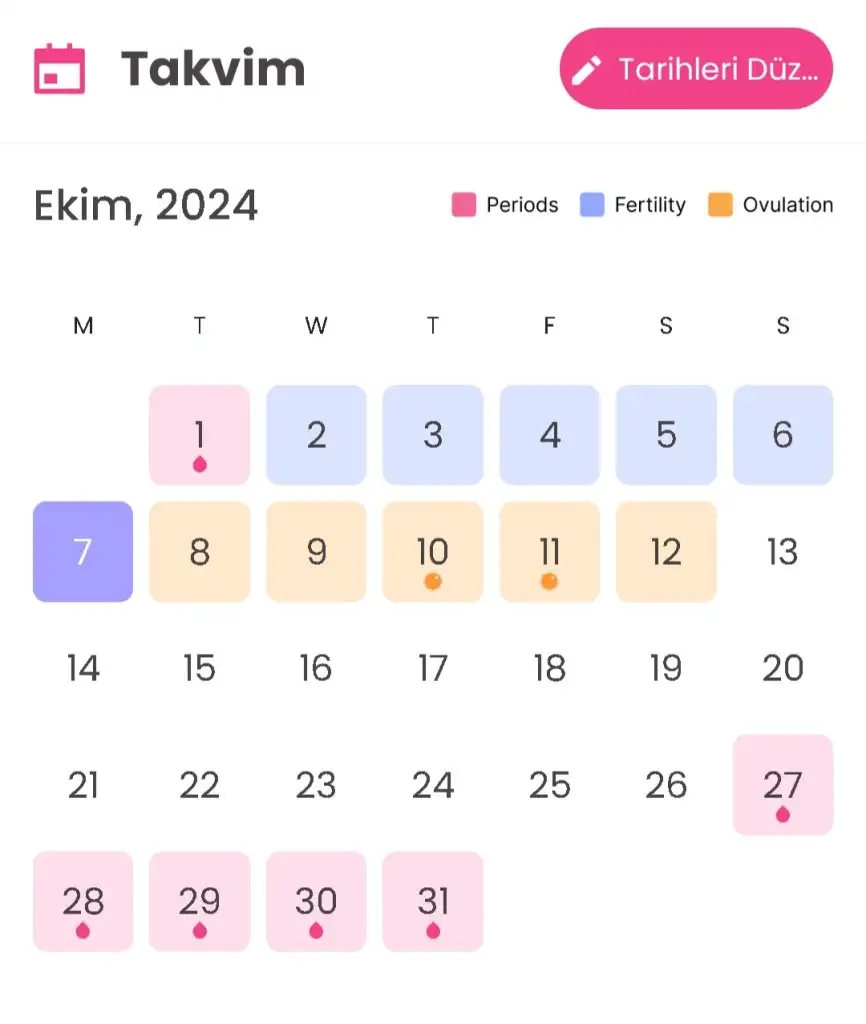Select period day 27
866x1024 pixels.
coord(782,785)
